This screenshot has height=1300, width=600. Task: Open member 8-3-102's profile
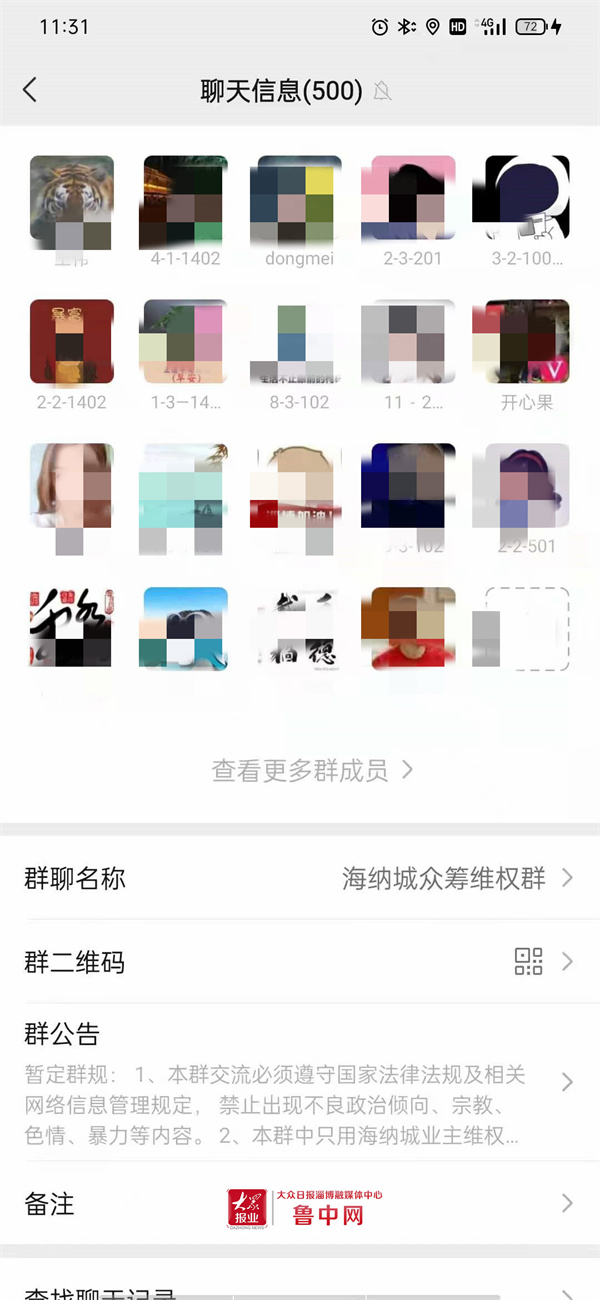click(x=300, y=342)
